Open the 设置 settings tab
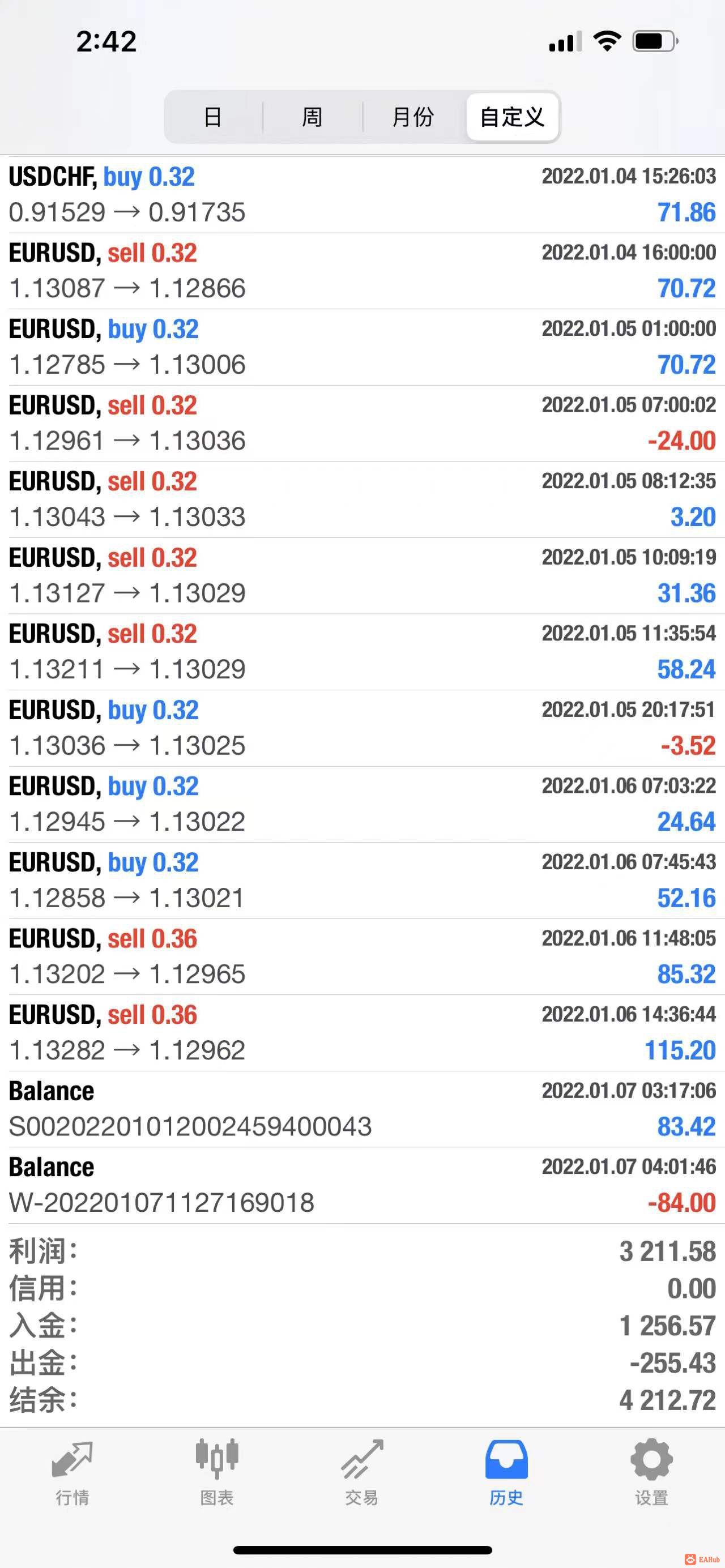This screenshot has width=725, height=1568. coord(651,1472)
